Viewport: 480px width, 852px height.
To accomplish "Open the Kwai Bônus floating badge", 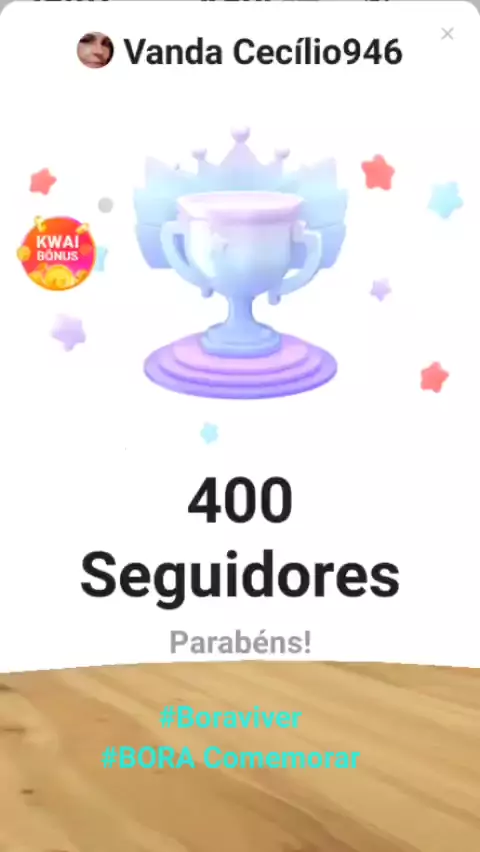I will [x=57, y=253].
